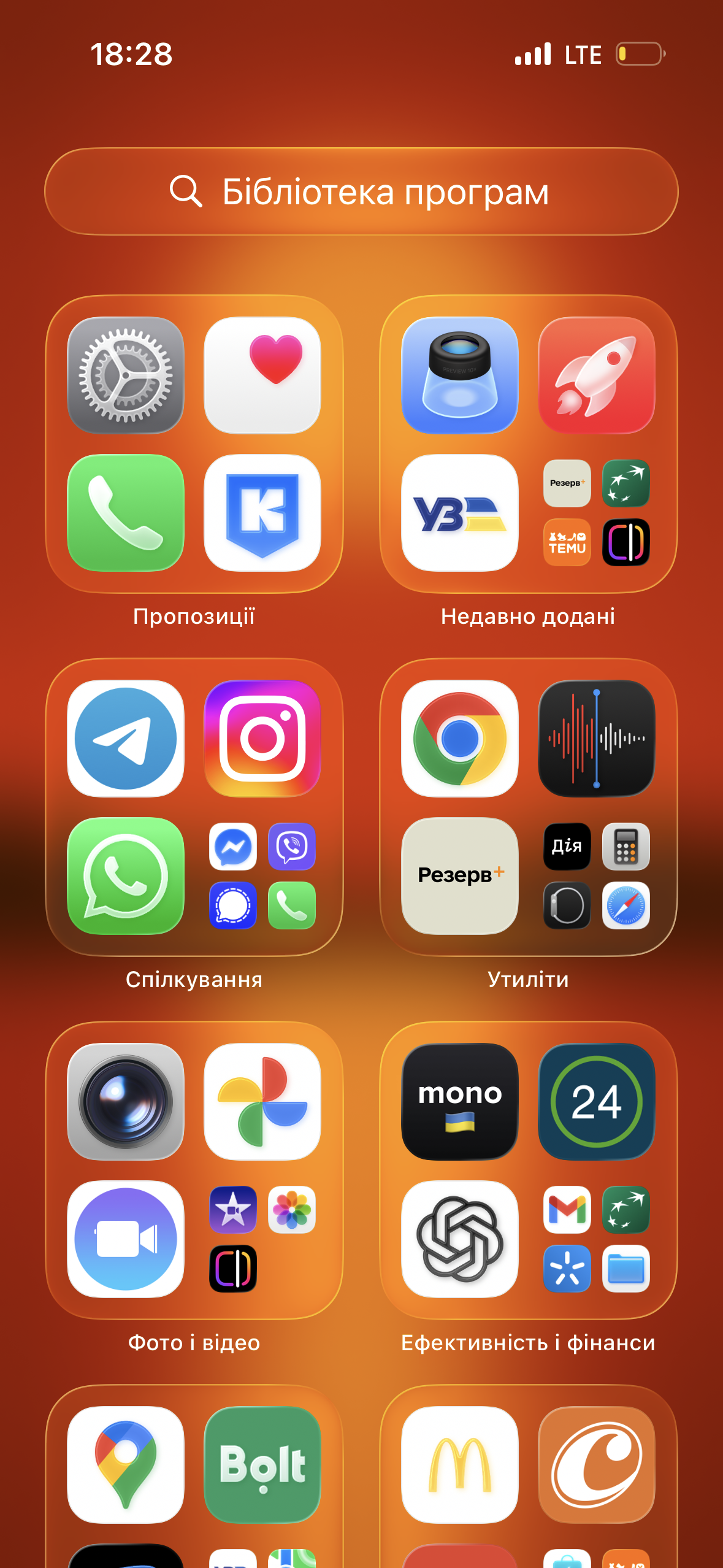This screenshot has height=1568, width=723.
Task: Open the ChatGPT app
Action: [460, 1239]
